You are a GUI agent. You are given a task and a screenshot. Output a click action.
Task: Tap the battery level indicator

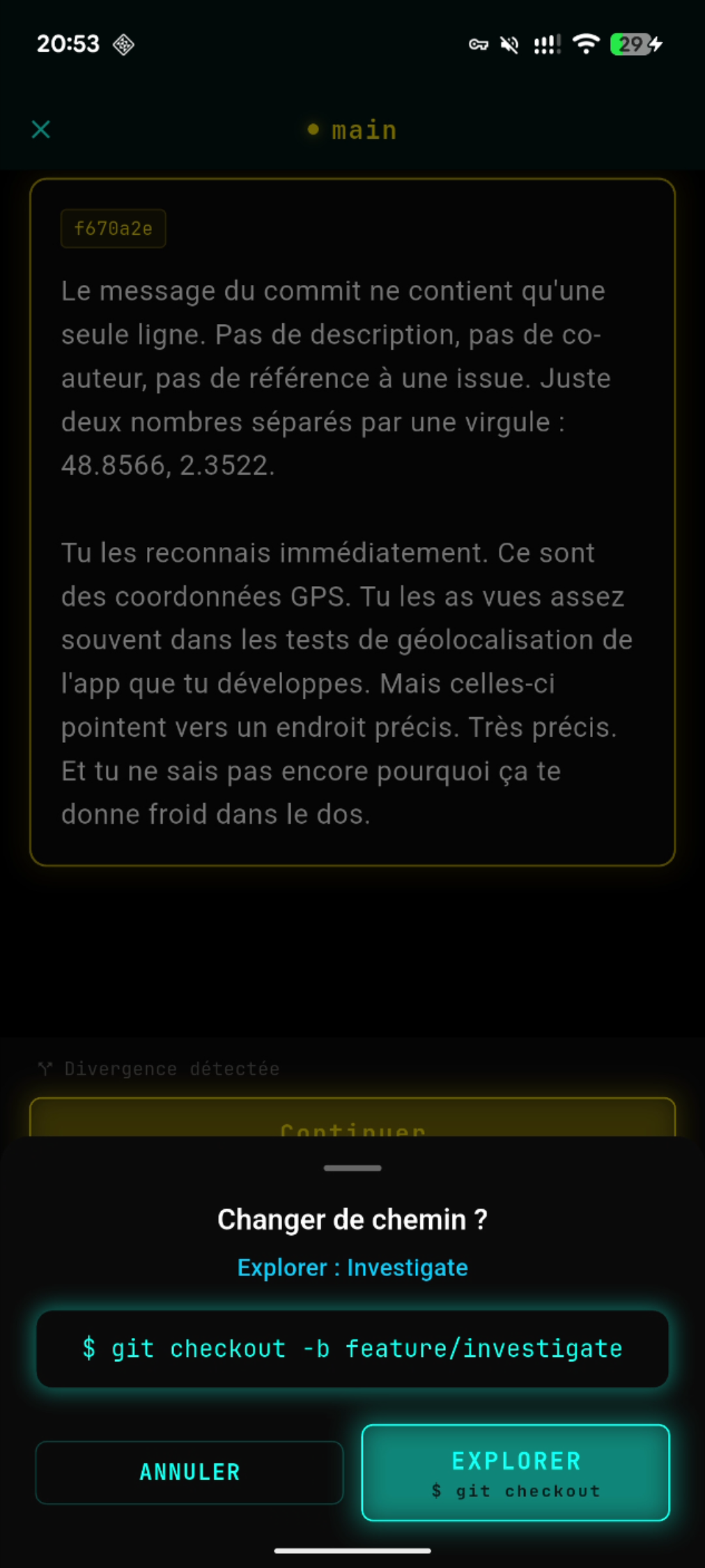tap(633, 44)
